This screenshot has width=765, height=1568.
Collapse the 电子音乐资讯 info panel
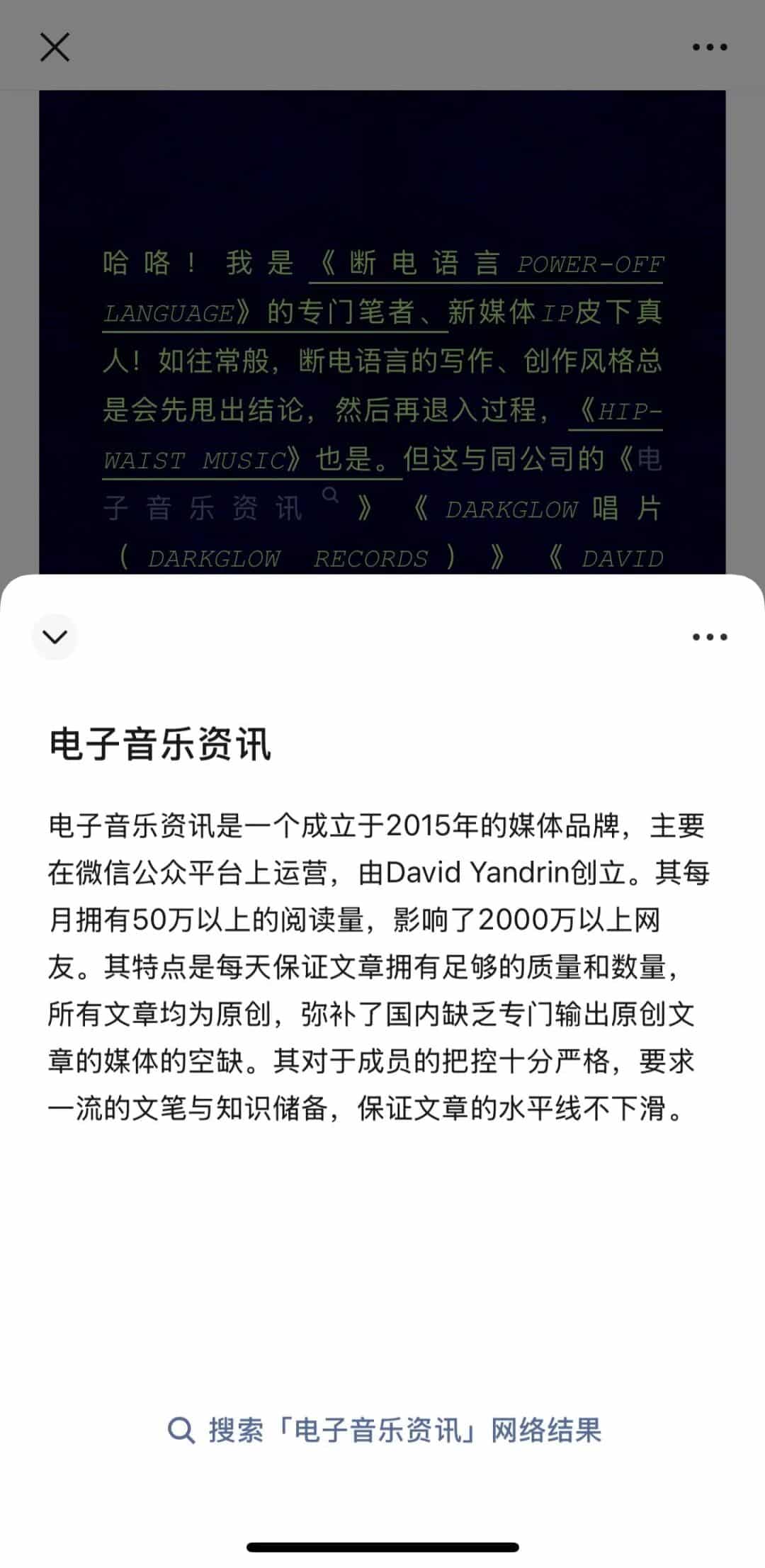[x=55, y=636]
